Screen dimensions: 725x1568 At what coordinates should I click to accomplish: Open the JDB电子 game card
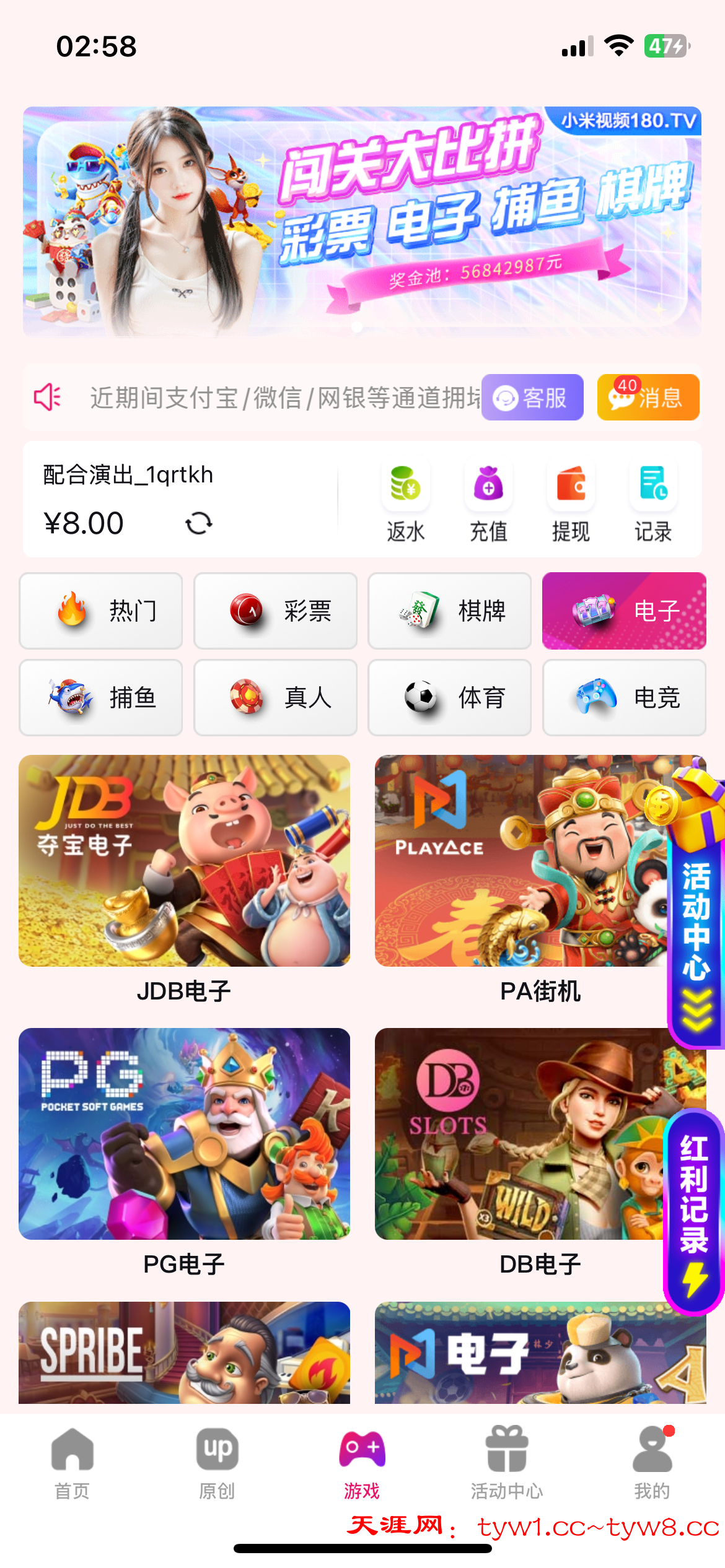[x=184, y=861]
